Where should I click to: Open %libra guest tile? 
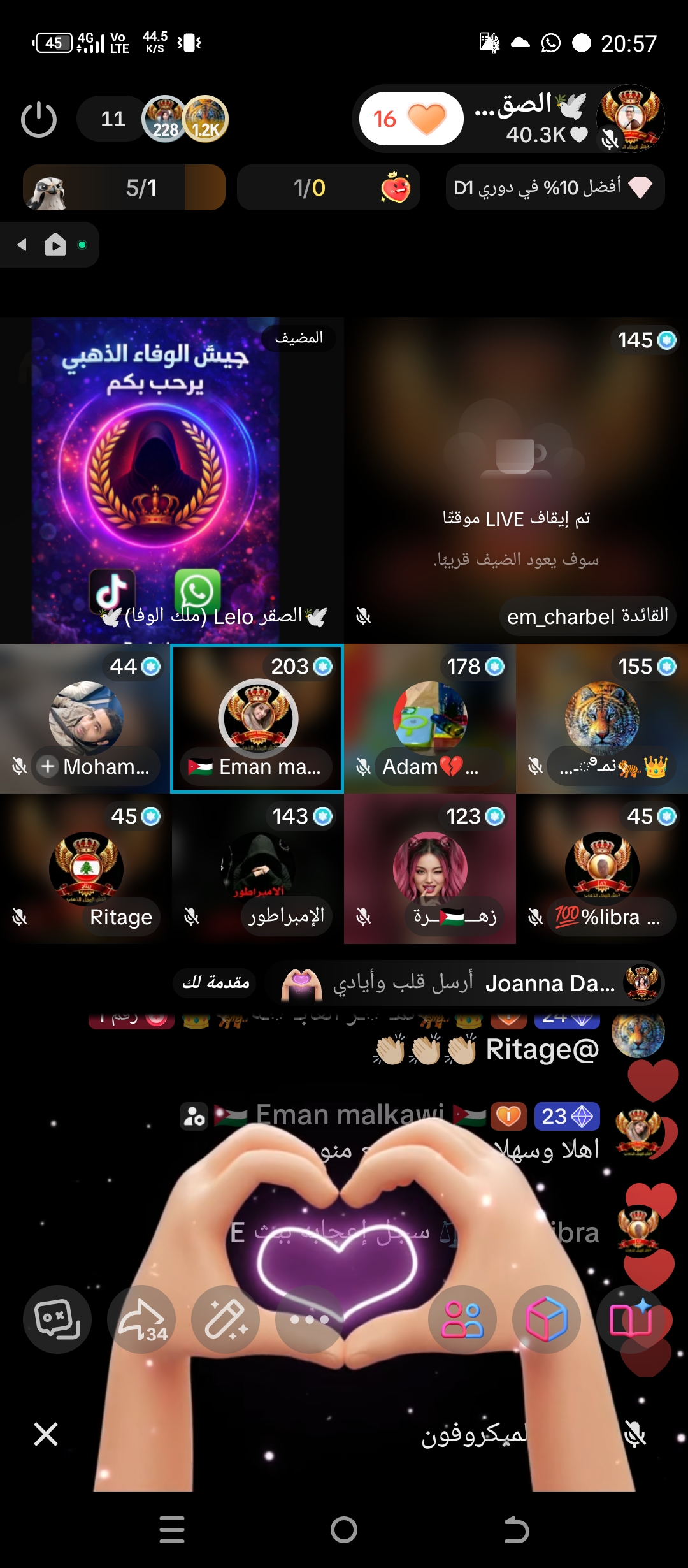tap(601, 868)
